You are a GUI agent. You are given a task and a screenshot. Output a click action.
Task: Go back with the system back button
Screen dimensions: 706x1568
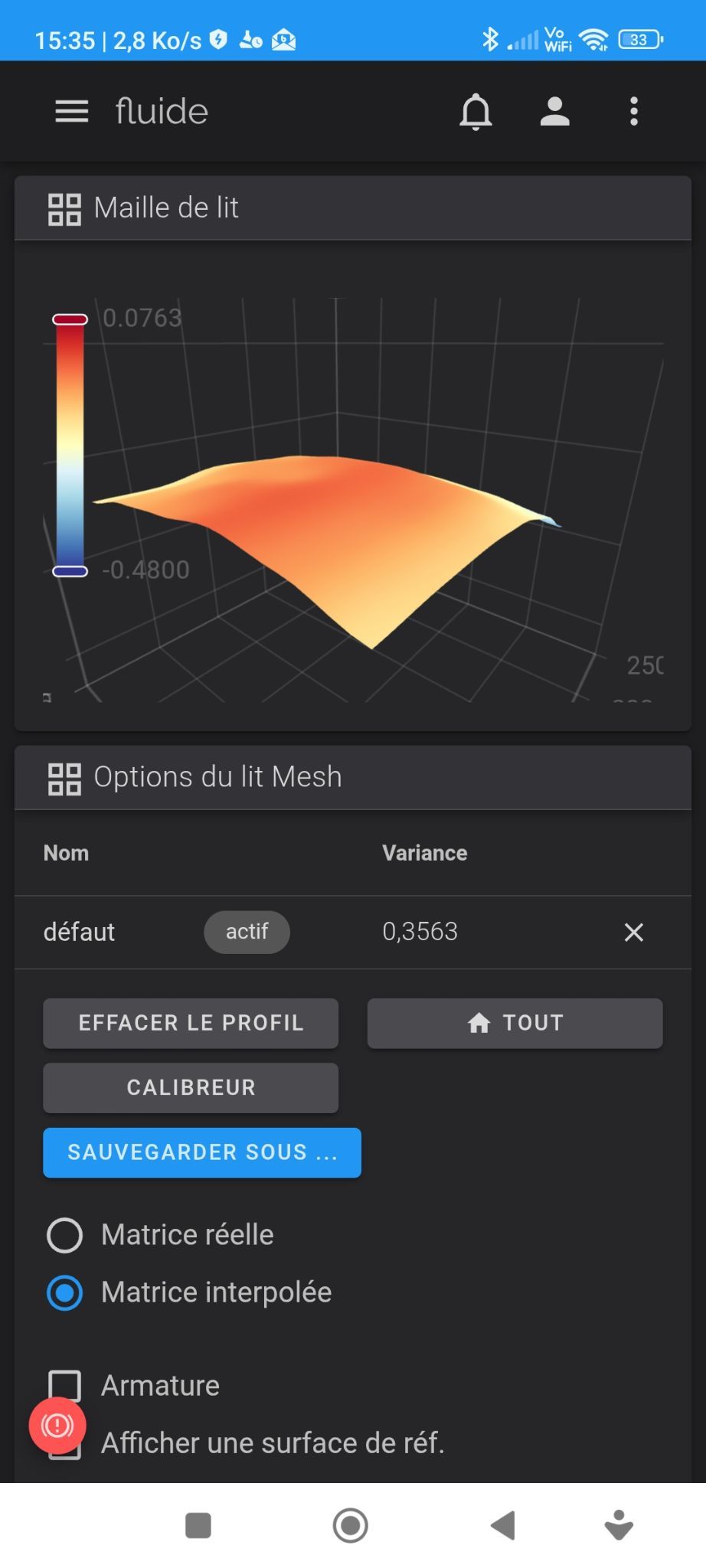pyautogui.click(x=503, y=1525)
